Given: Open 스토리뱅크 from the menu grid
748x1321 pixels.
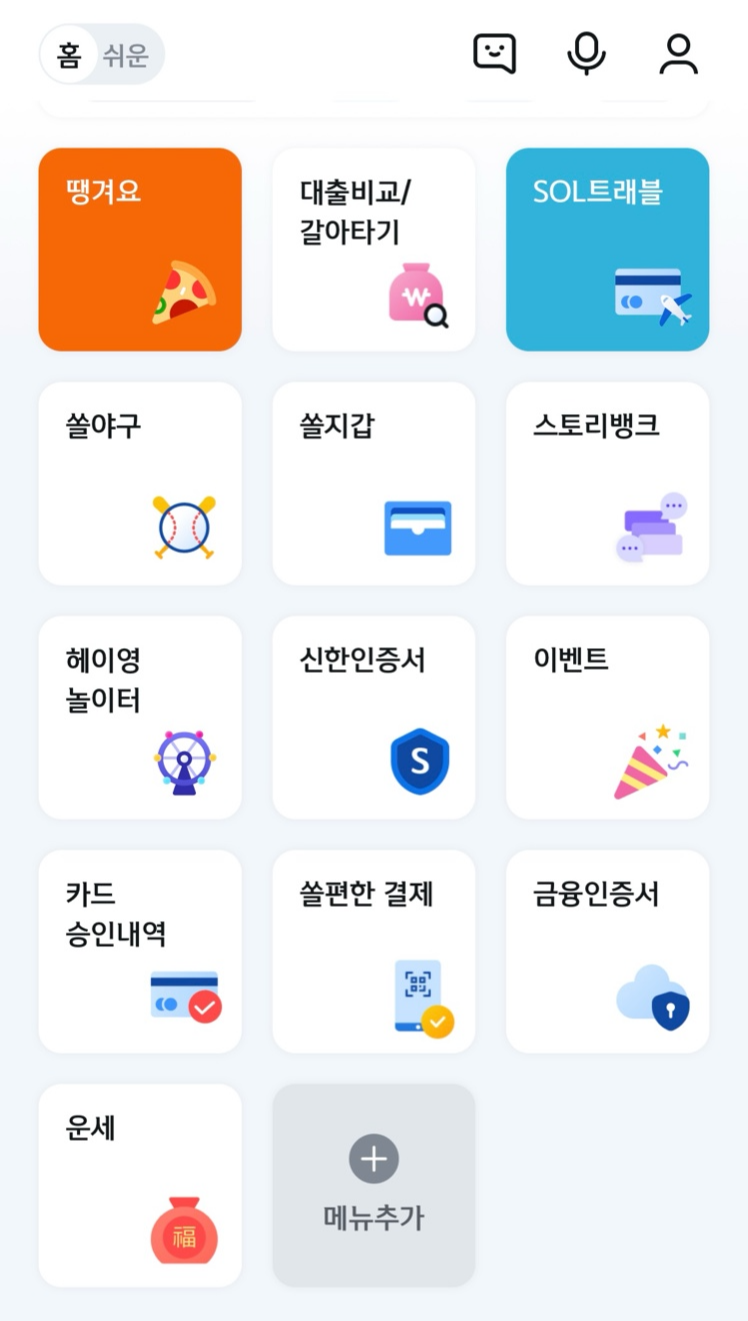Looking at the screenshot, I should (x=607, y=482).
